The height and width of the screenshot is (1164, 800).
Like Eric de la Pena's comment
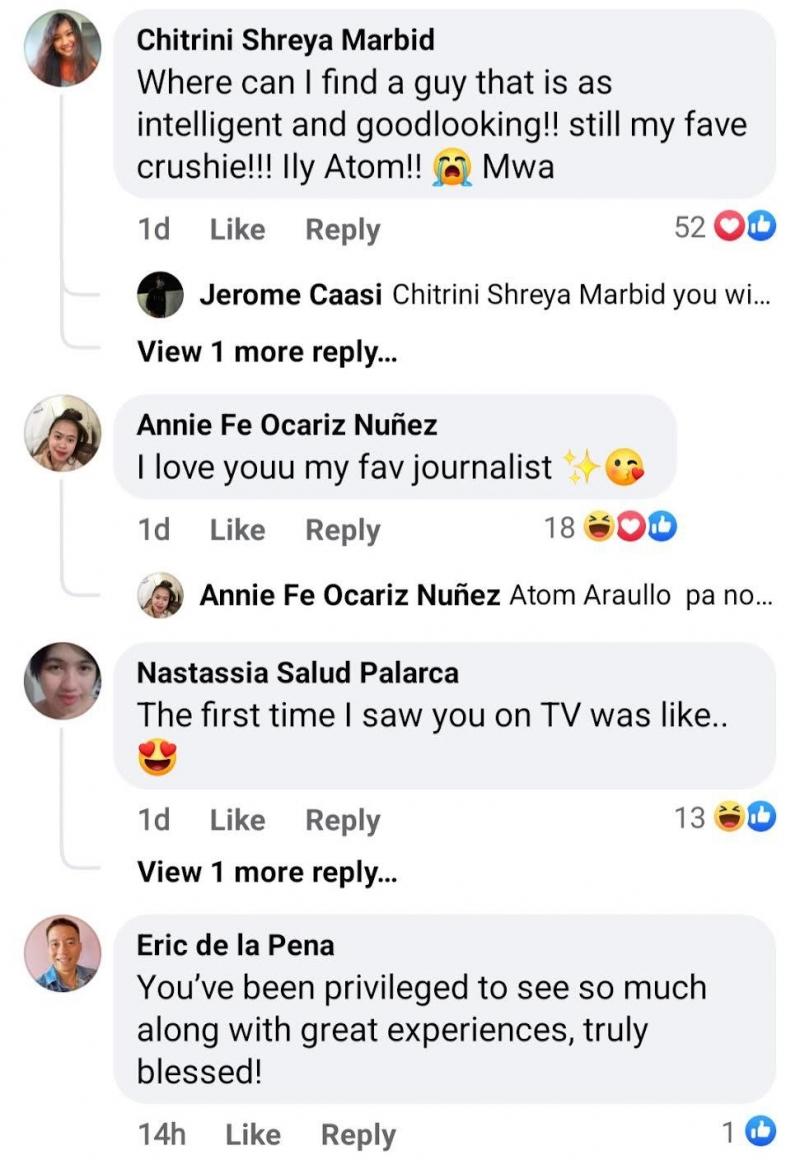tap(253, 1134)
